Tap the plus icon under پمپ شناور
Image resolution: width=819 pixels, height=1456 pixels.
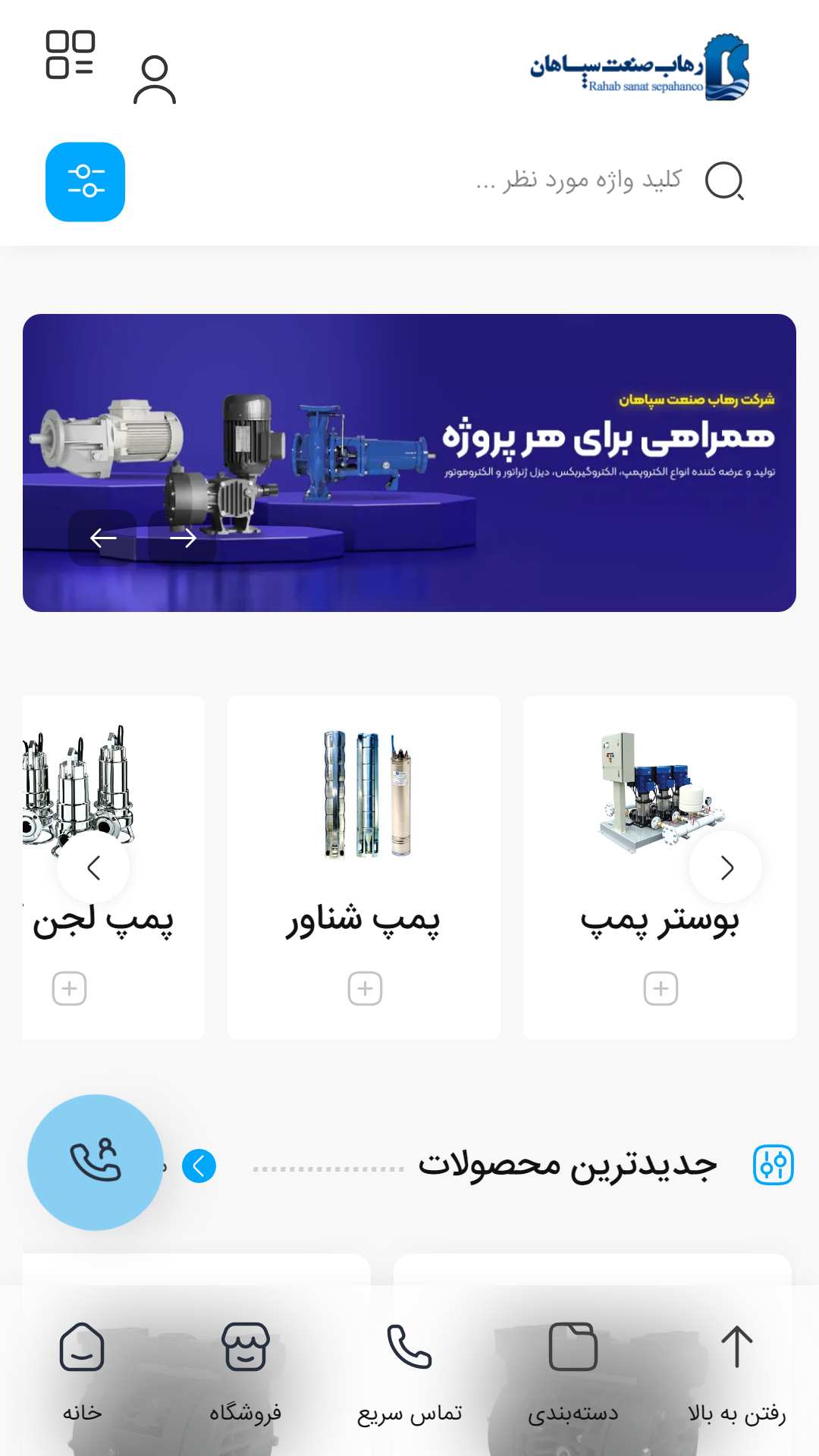(x=365, y=989)
